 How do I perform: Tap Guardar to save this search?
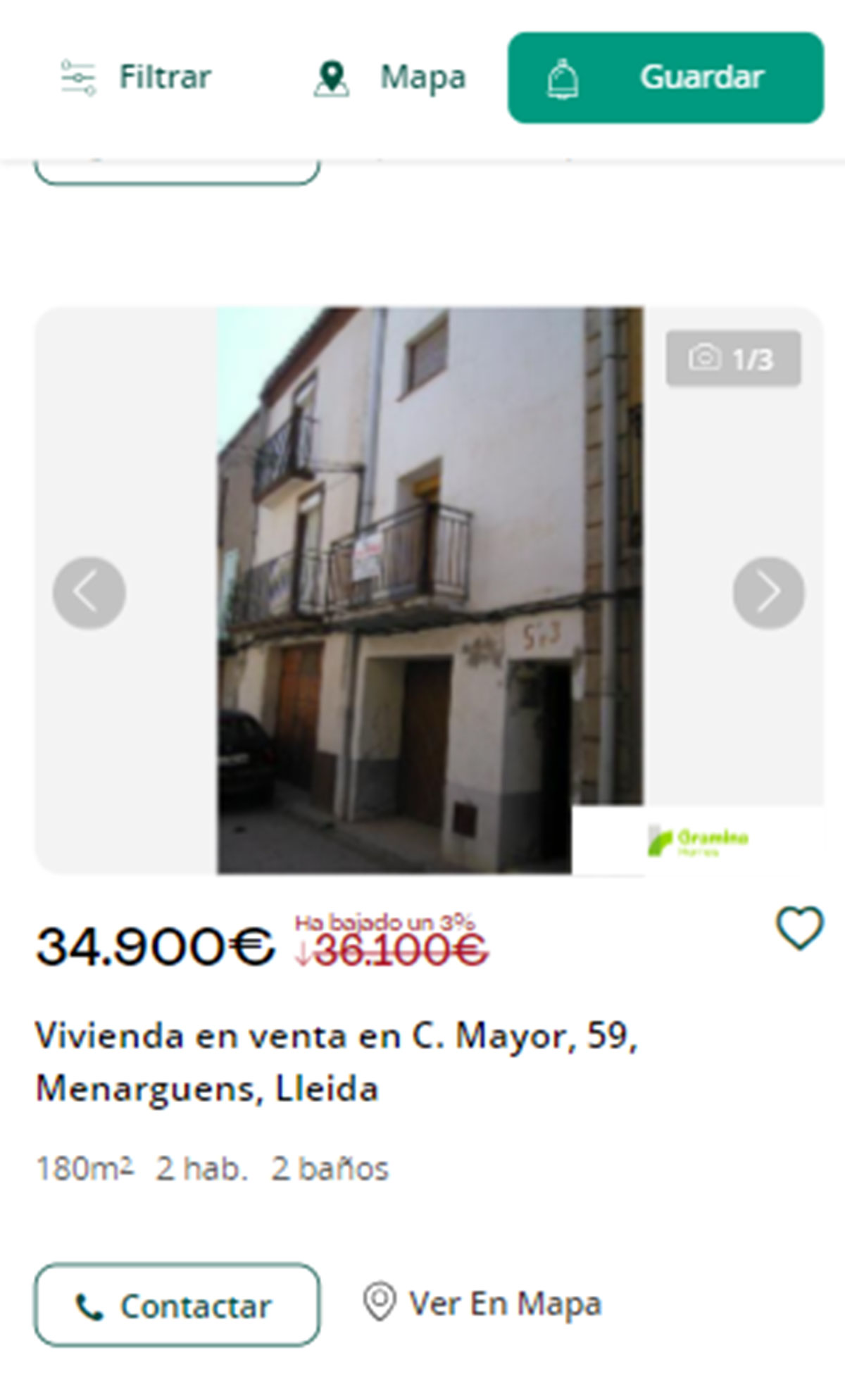pyautogui.click(x=665, y=77)
